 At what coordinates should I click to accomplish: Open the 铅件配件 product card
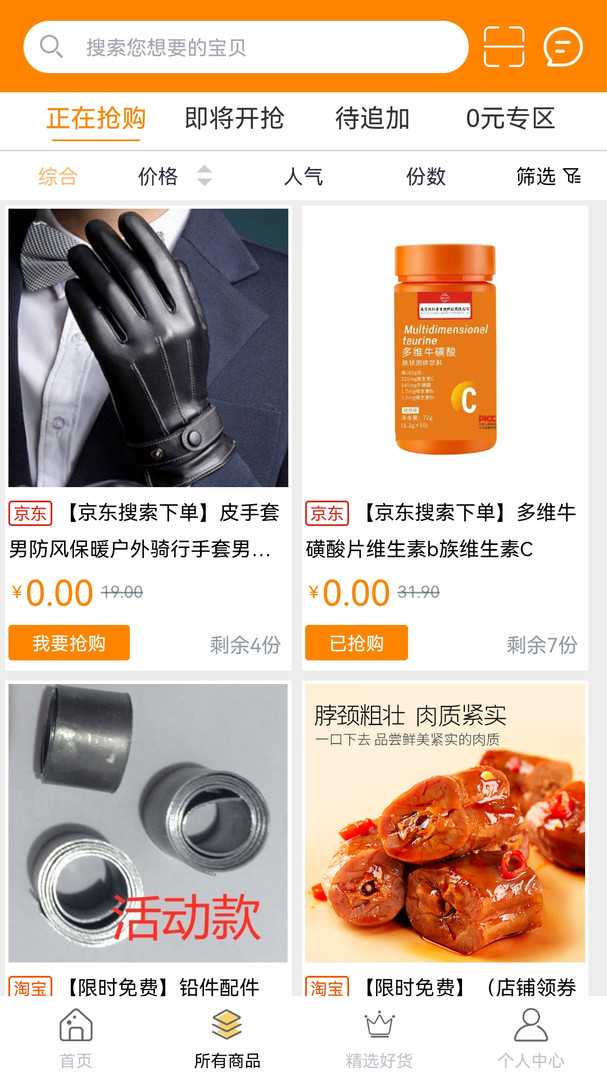pos(148,823)
